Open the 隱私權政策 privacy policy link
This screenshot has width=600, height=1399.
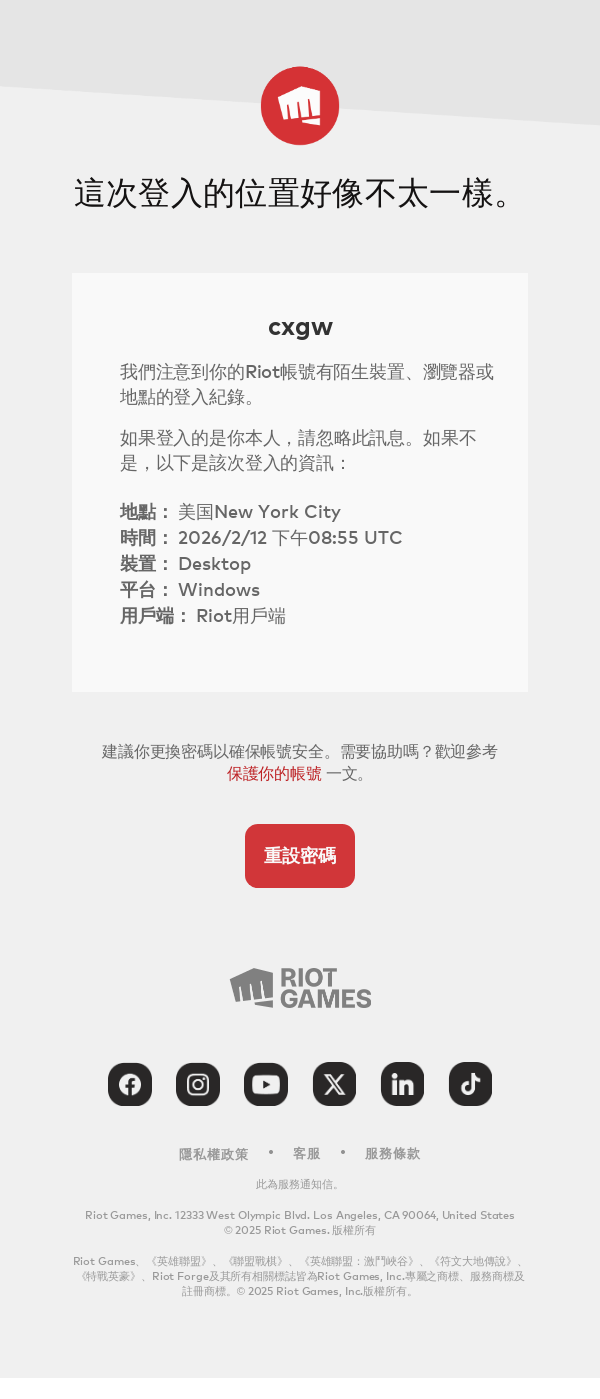213,1154
